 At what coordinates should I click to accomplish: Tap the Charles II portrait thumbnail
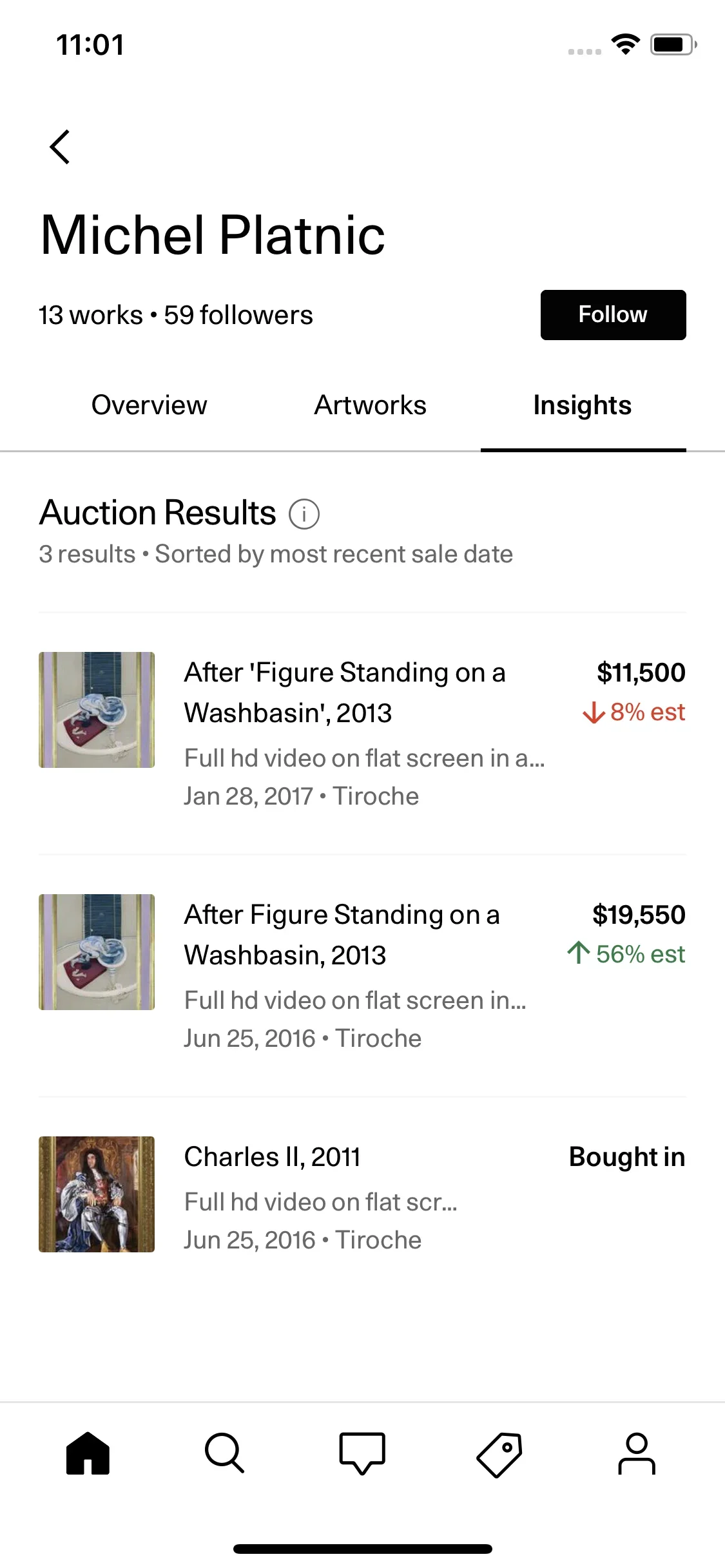[x=96, y=1195]
